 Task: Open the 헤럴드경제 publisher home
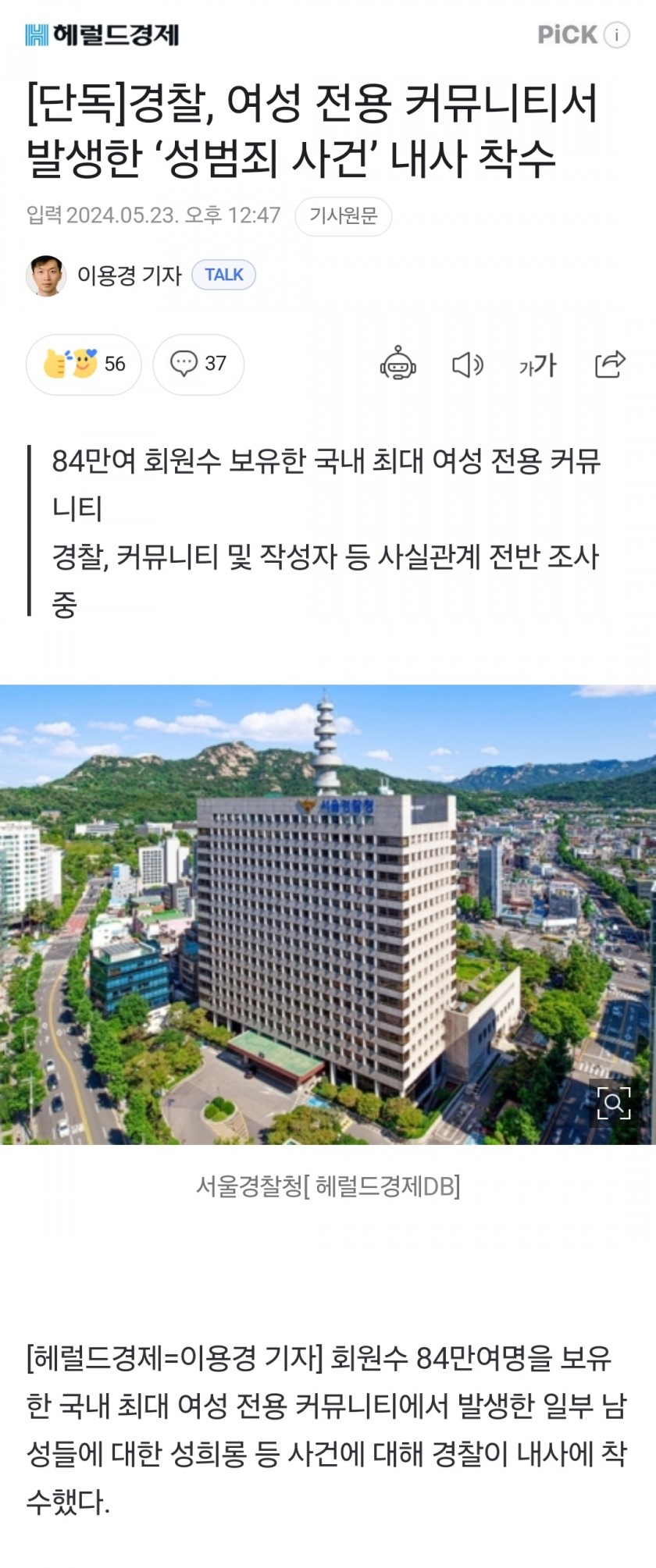pyautogui.click(x=102, y=35)
